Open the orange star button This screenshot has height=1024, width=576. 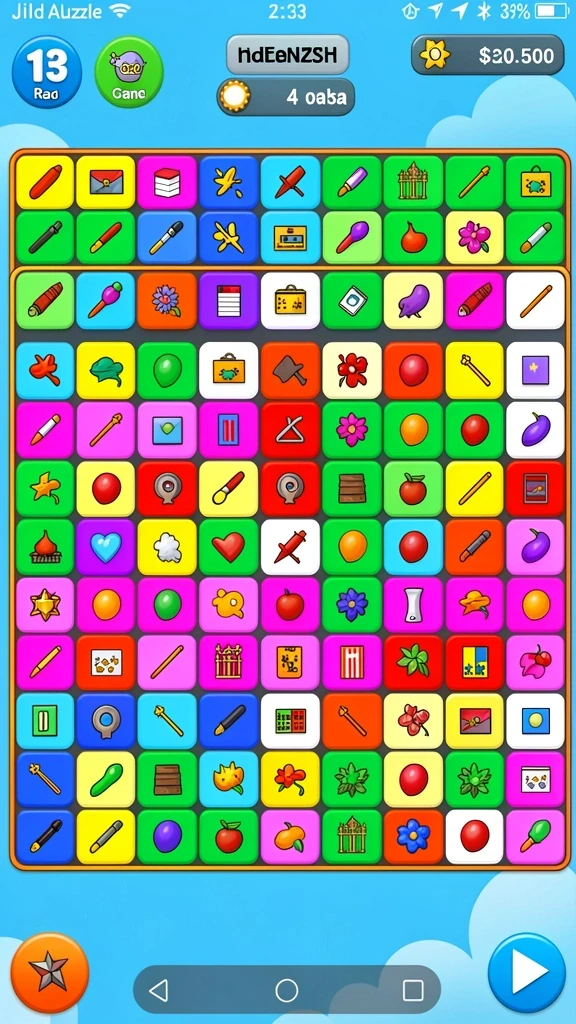(x=50, y=974)
